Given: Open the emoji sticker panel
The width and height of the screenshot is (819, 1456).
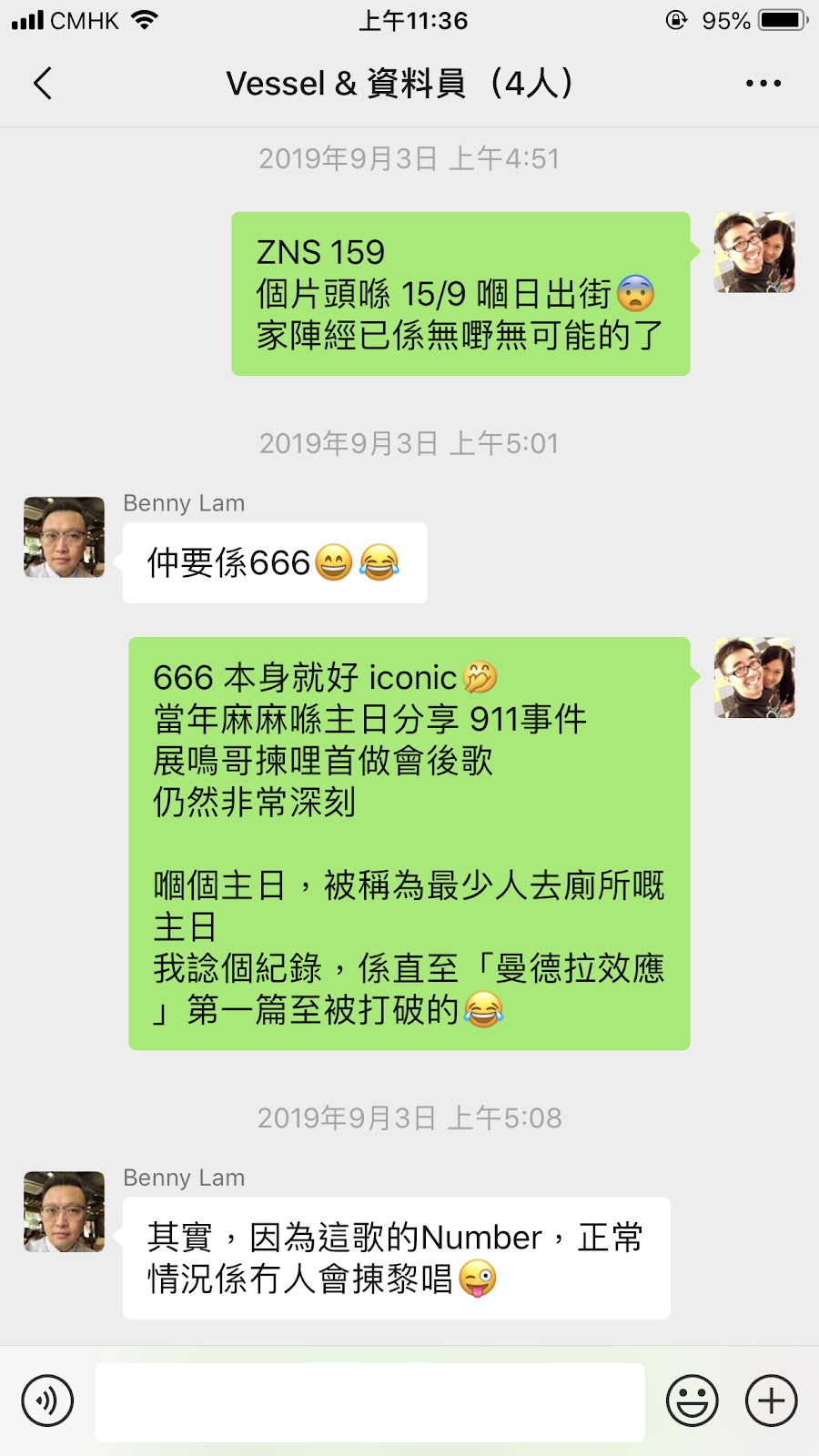Looking at the screenshot, I should coord(693,1401).
